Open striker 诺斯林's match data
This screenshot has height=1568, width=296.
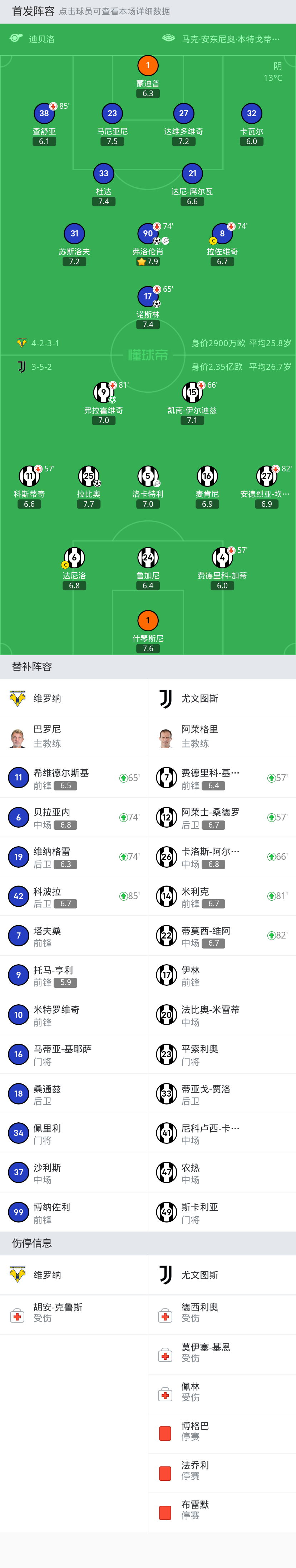pyautogui.click(x=148, y=297)
